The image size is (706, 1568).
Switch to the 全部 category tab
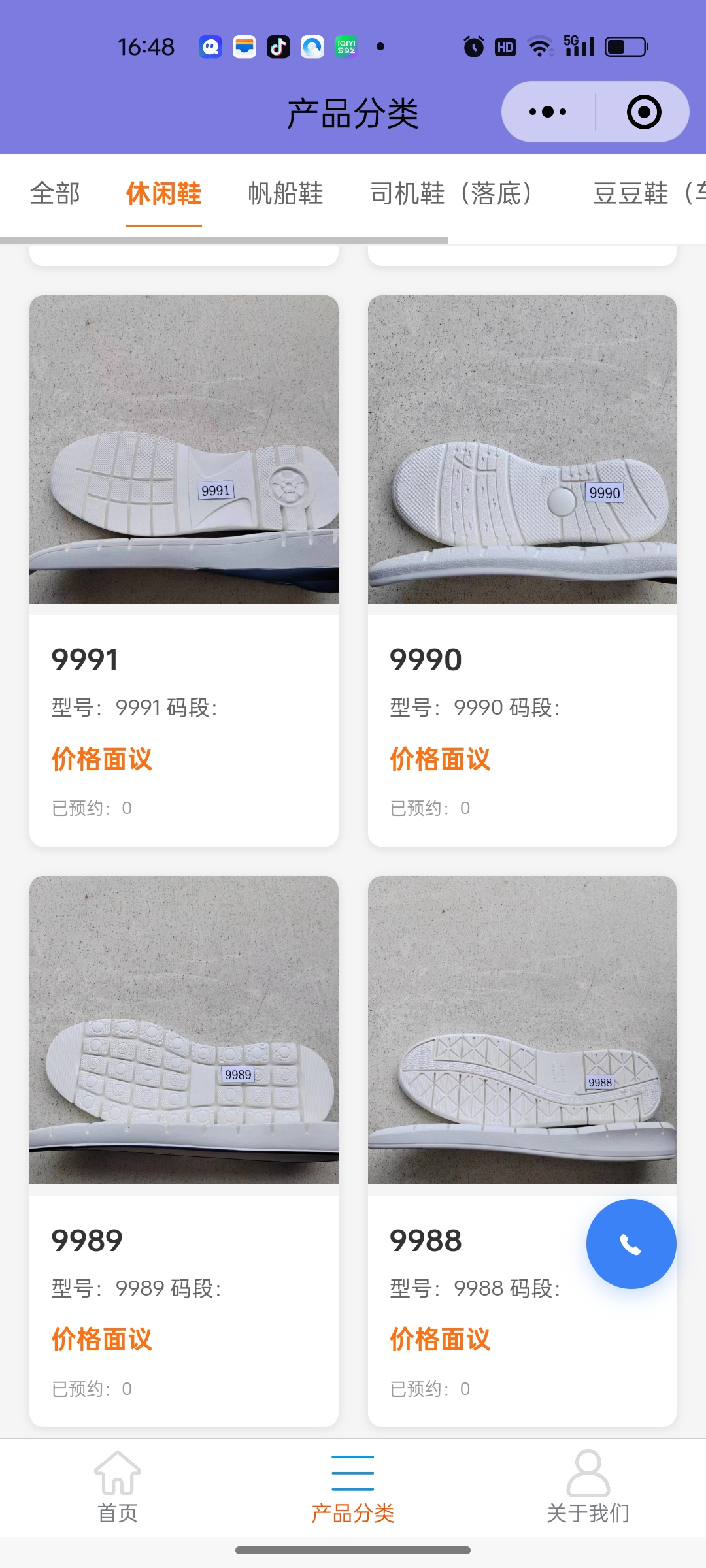(55, 193)
